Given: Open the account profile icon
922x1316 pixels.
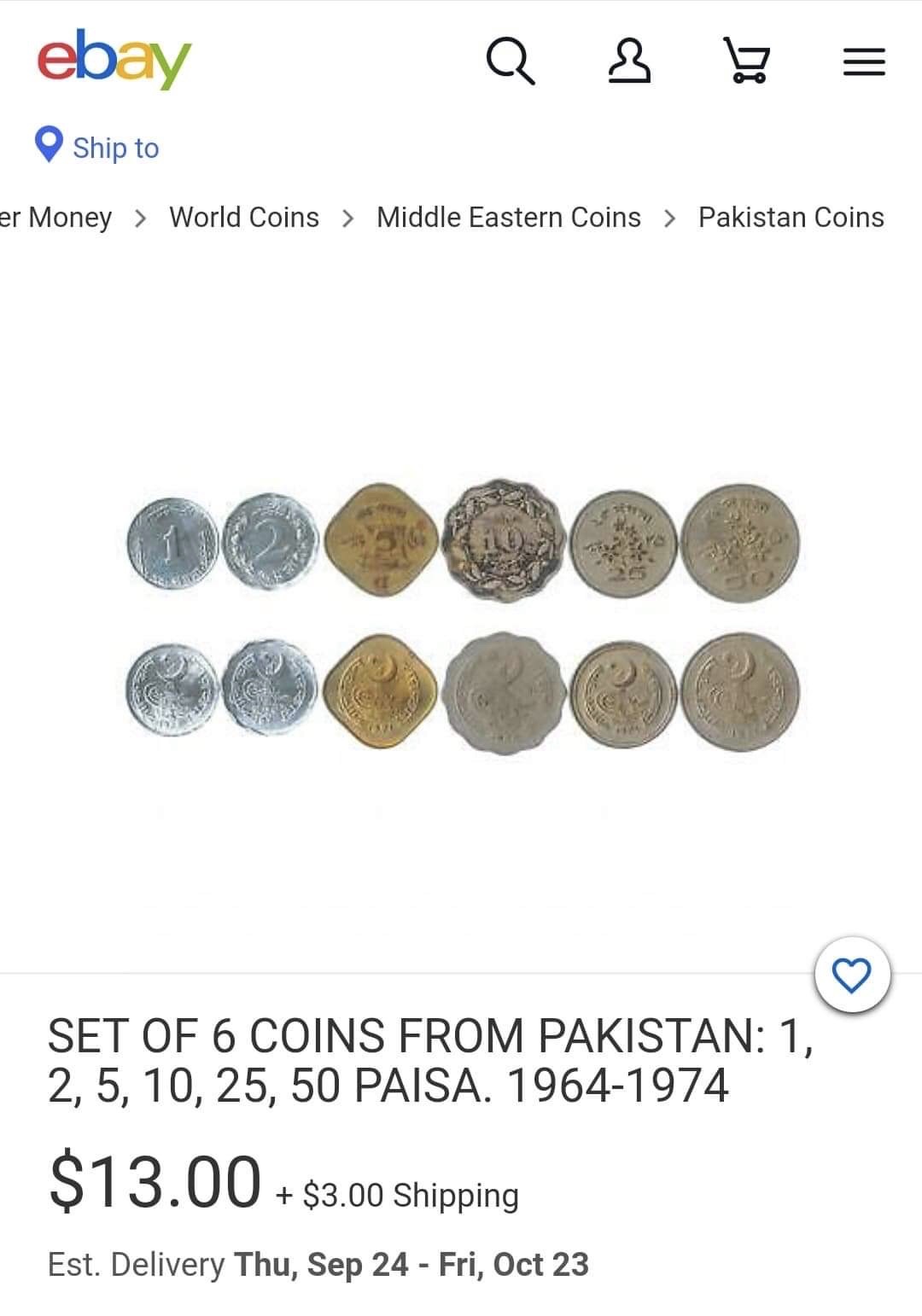Looking at the screenshot, I should 629,61.
